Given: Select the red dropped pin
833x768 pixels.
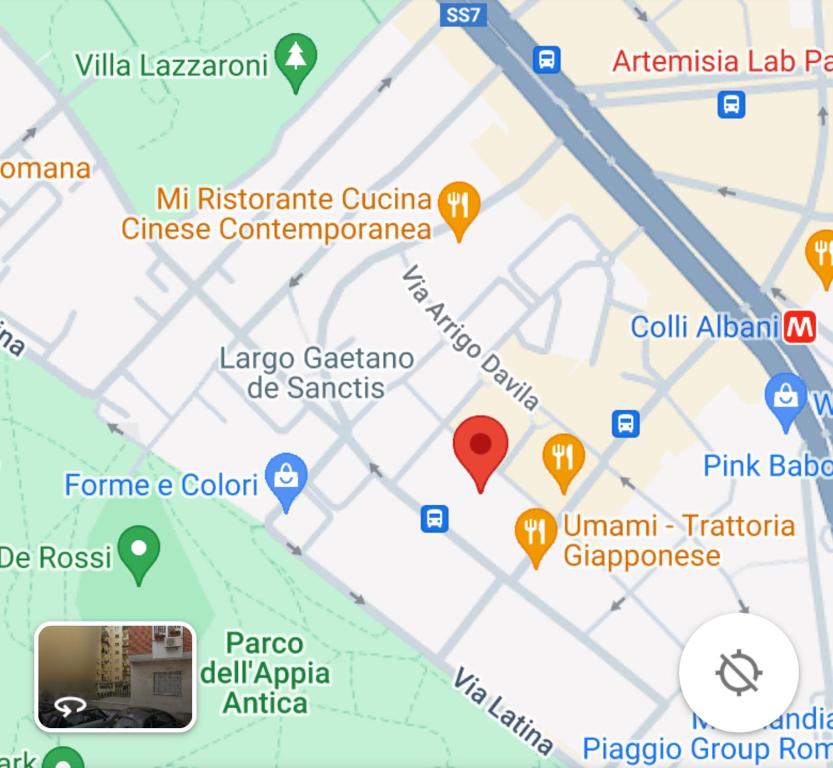Looking at the screenshot, I should (481, 452).
